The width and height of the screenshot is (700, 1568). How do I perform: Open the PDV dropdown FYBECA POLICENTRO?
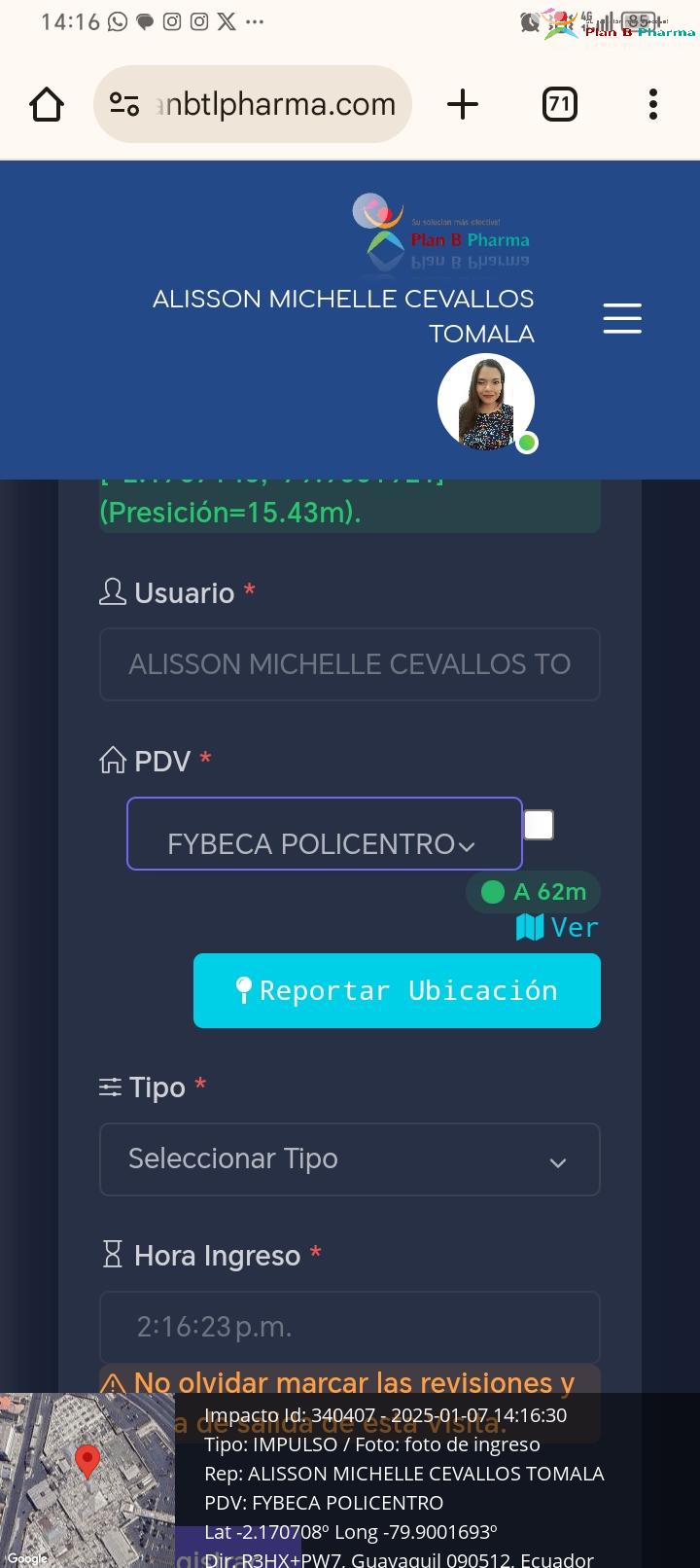click(325, 834)
